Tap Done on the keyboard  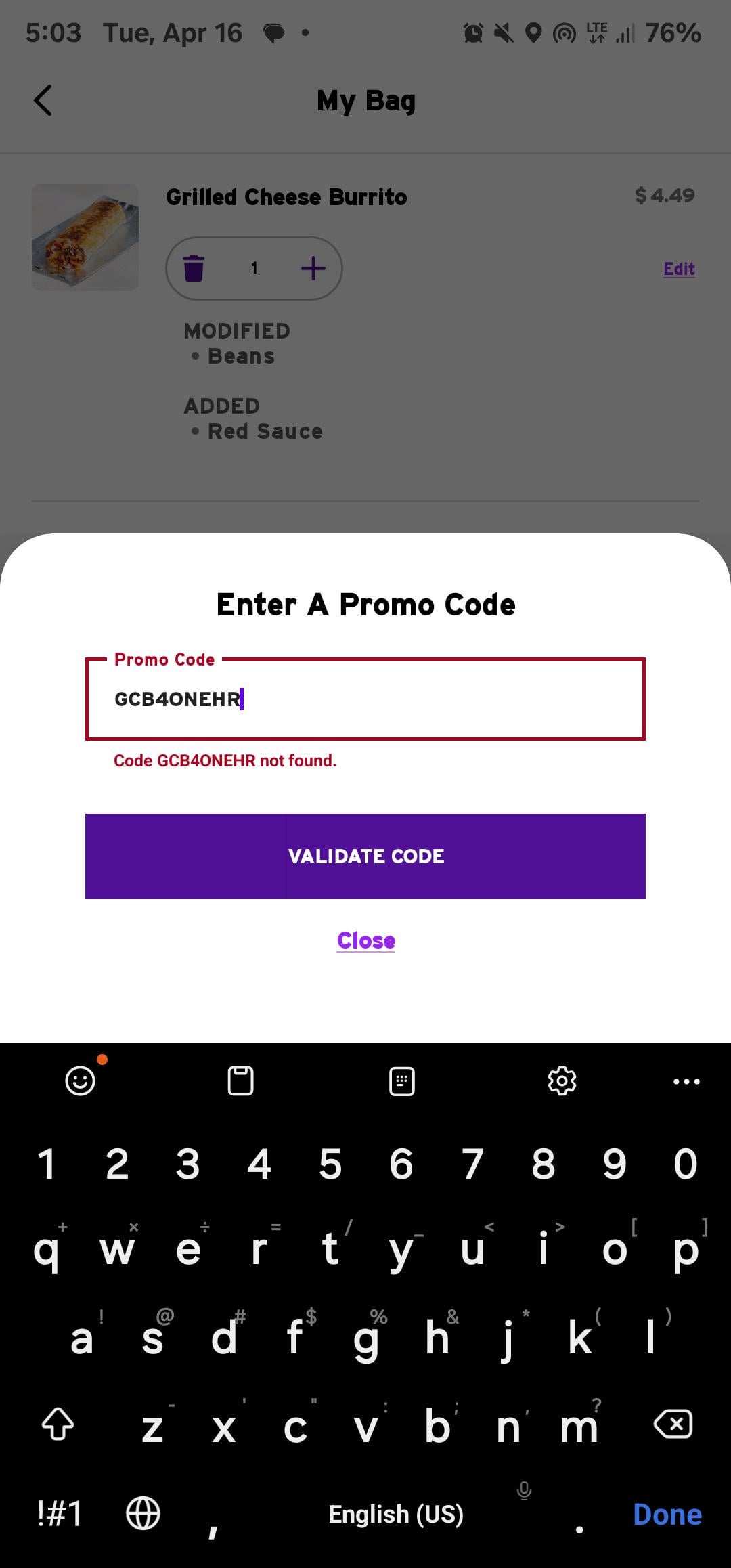[x=667, y=1515]
